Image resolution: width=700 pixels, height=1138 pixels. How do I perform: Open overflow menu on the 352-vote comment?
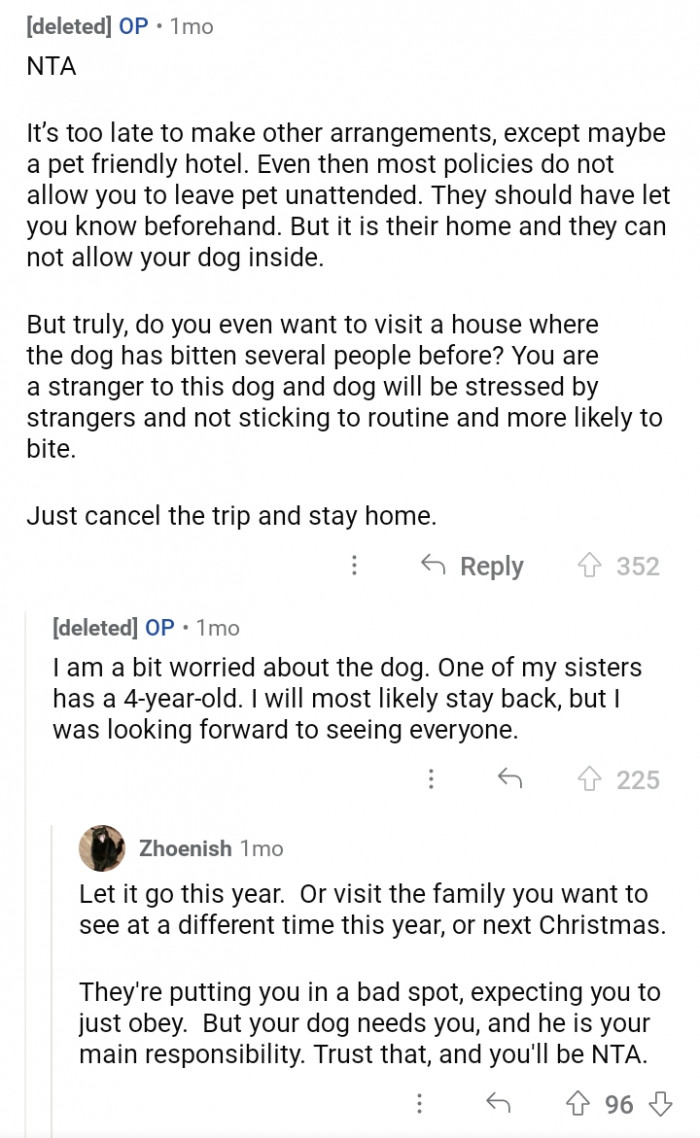(x=354, y=566)
